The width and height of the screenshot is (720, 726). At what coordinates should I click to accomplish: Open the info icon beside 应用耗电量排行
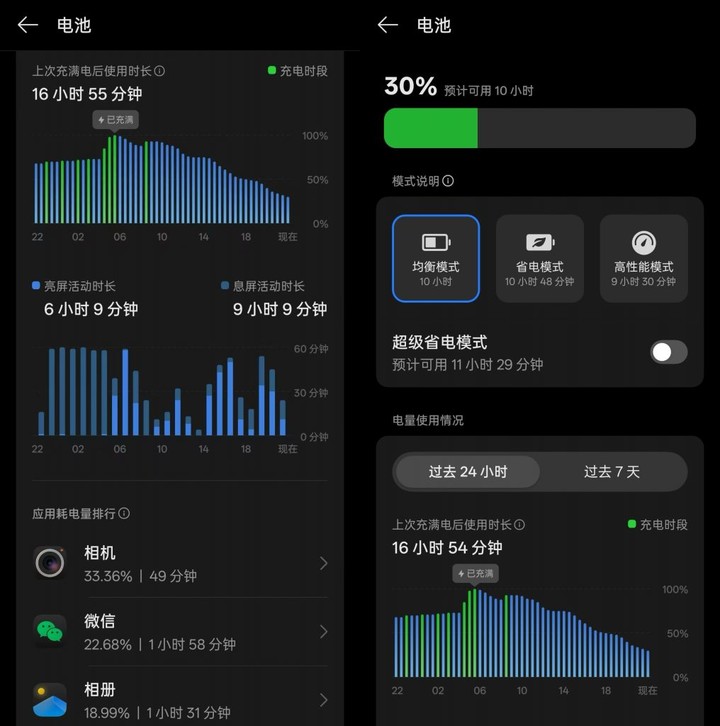coord(122,513)
